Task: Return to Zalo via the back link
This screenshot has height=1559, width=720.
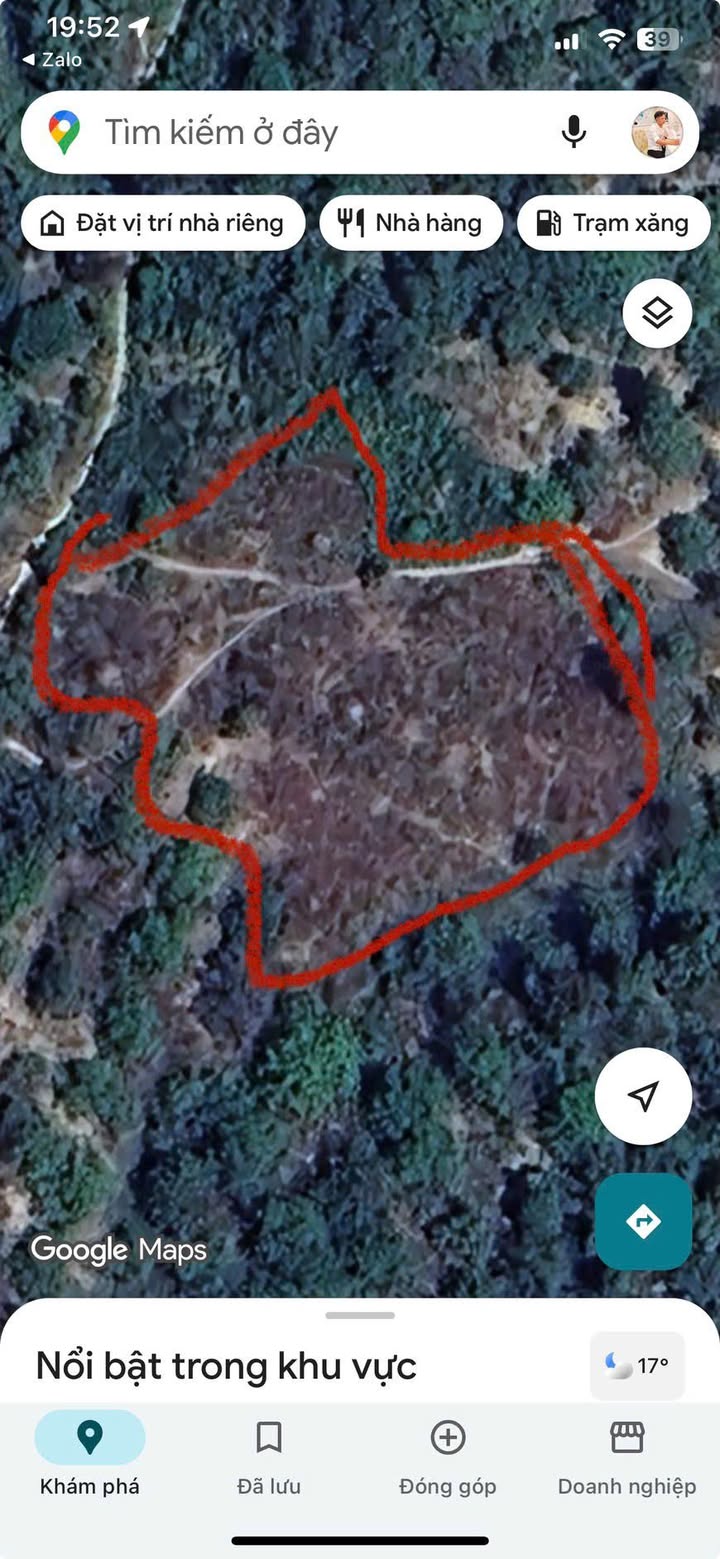Action: pyautogui.click(x=52, y=60)
